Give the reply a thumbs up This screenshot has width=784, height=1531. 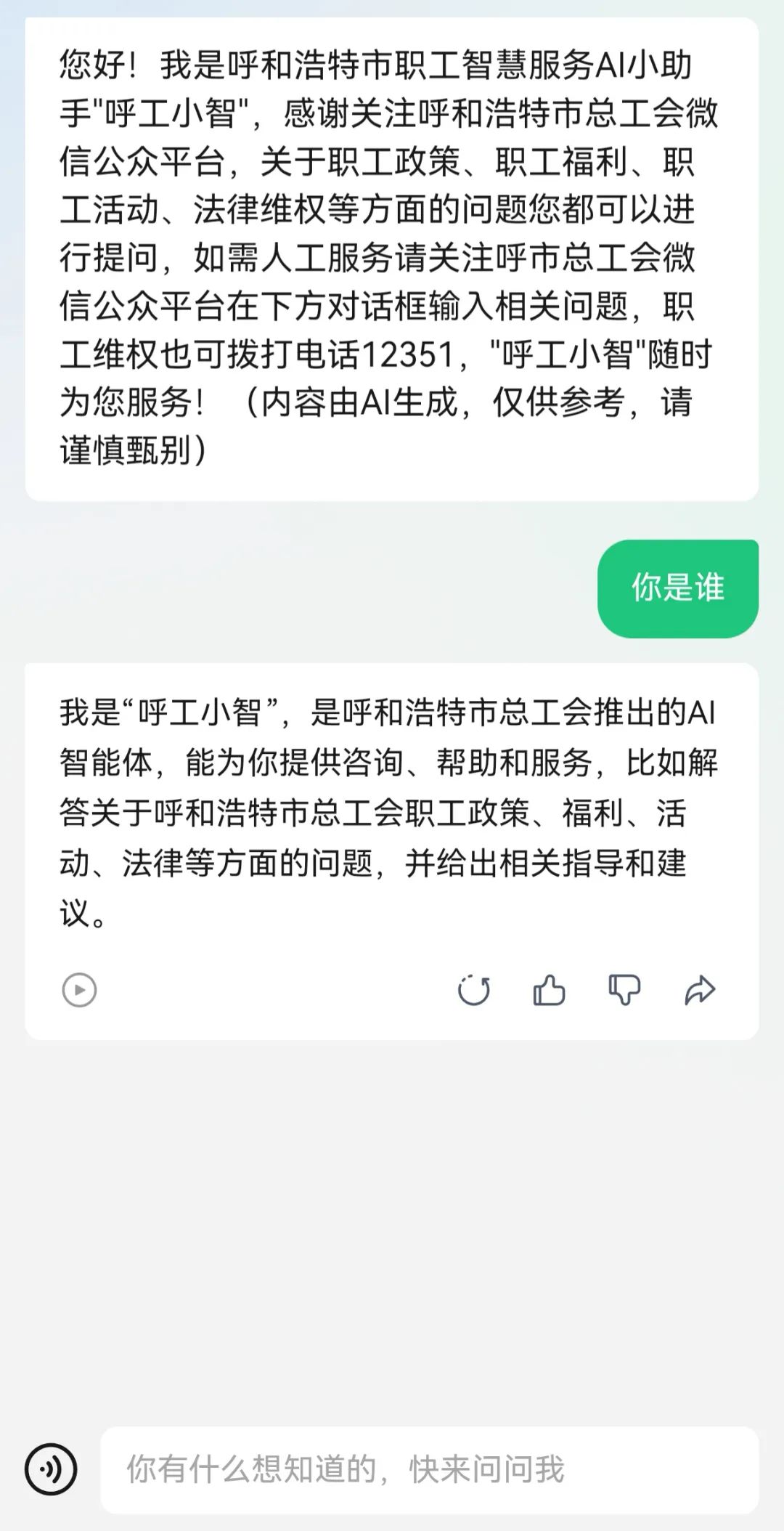pyautogui.click(x=549, y=990)
